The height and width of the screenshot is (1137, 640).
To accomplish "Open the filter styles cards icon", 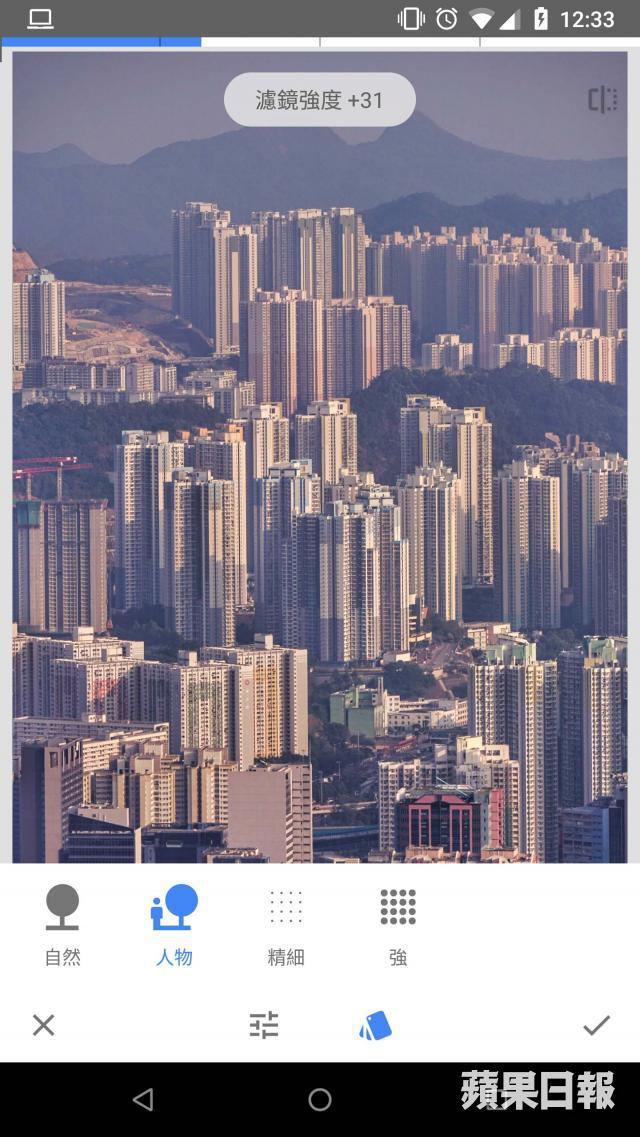I will (376, 1025).
